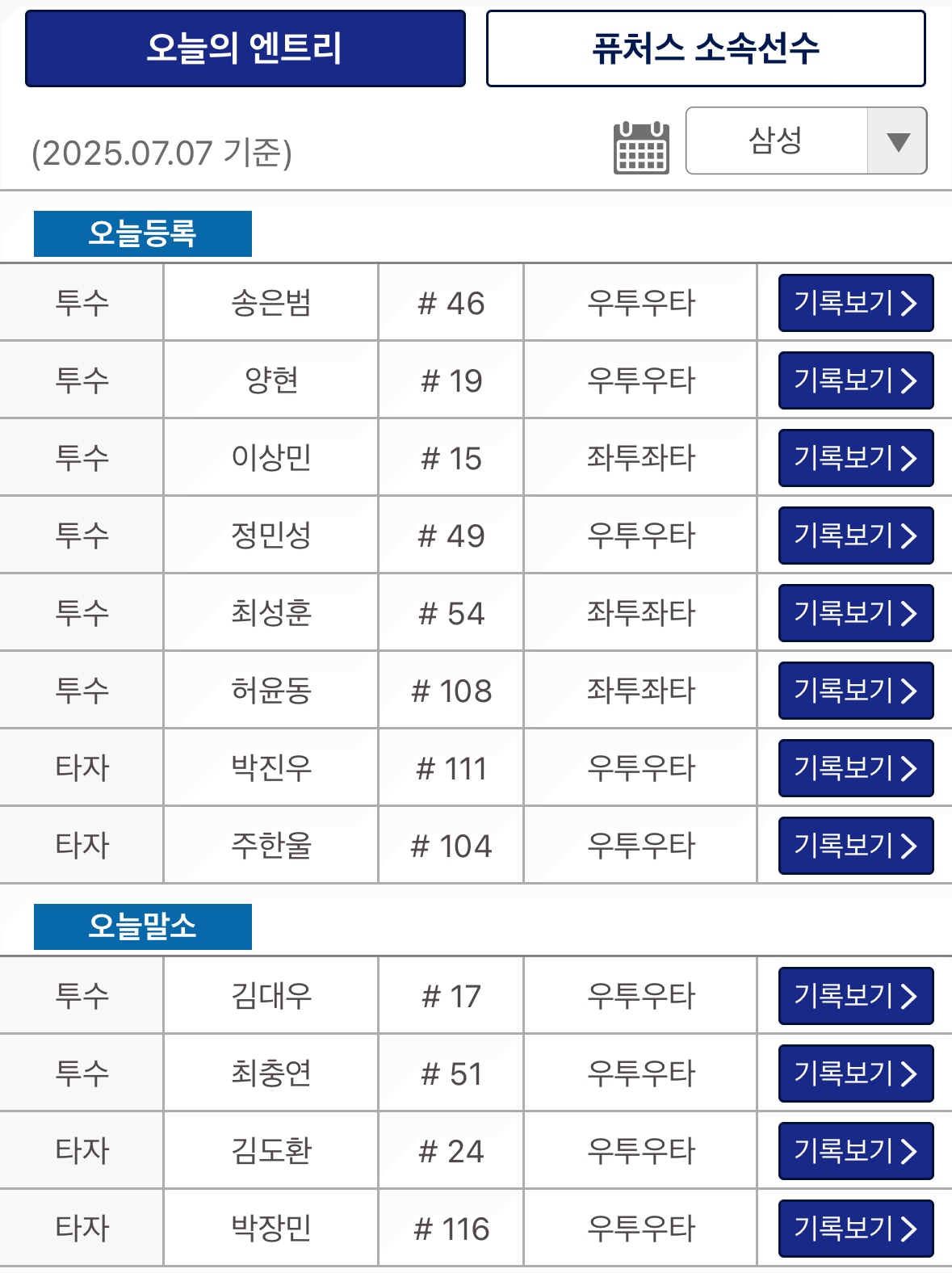Open 기록보기 for 이상민

(855, 458)
